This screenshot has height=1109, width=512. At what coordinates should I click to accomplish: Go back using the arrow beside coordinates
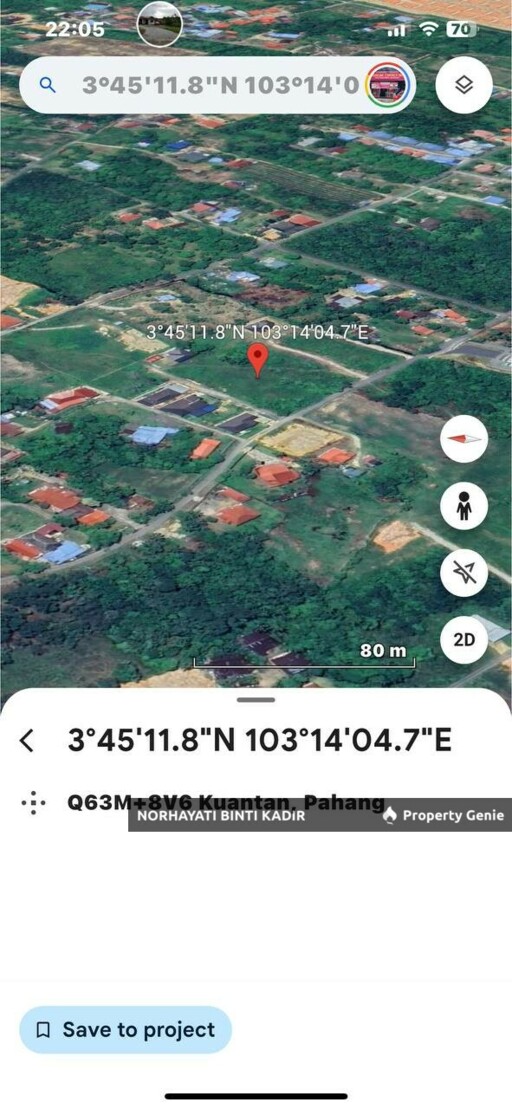27,741
